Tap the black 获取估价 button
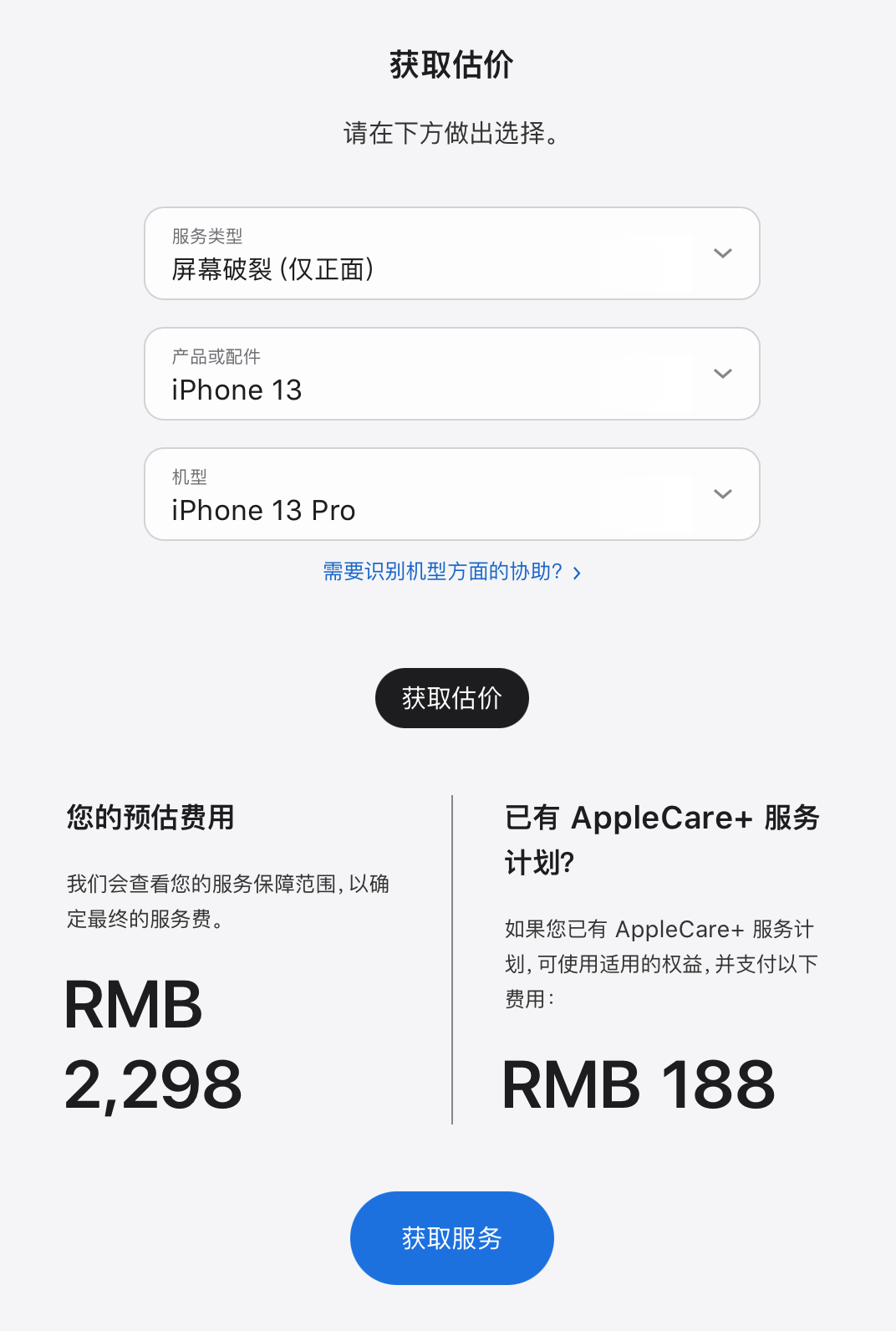 451,698
